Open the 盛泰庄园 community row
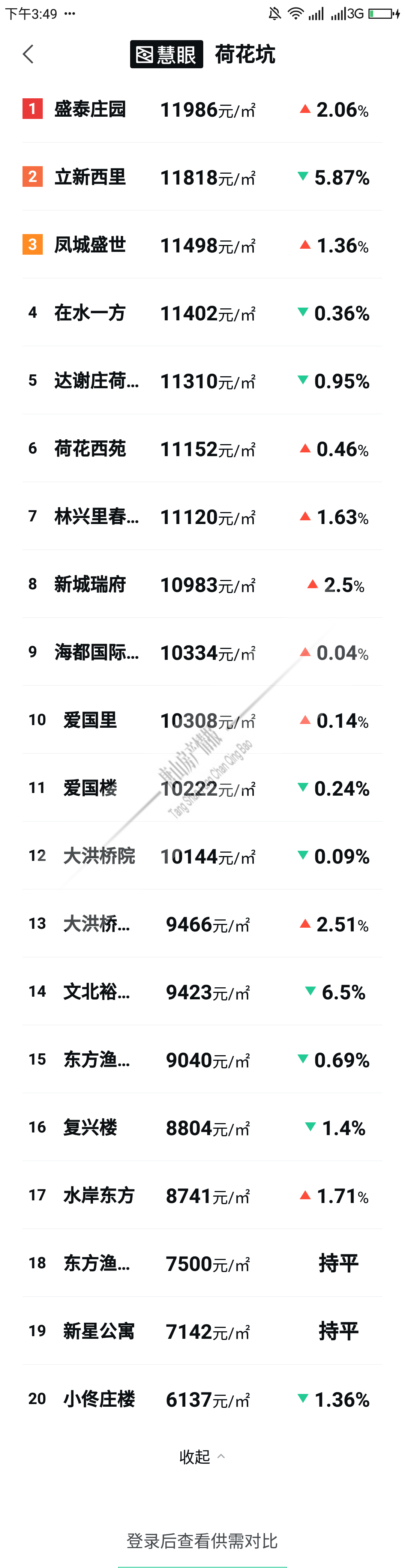 tap(90, 110)
